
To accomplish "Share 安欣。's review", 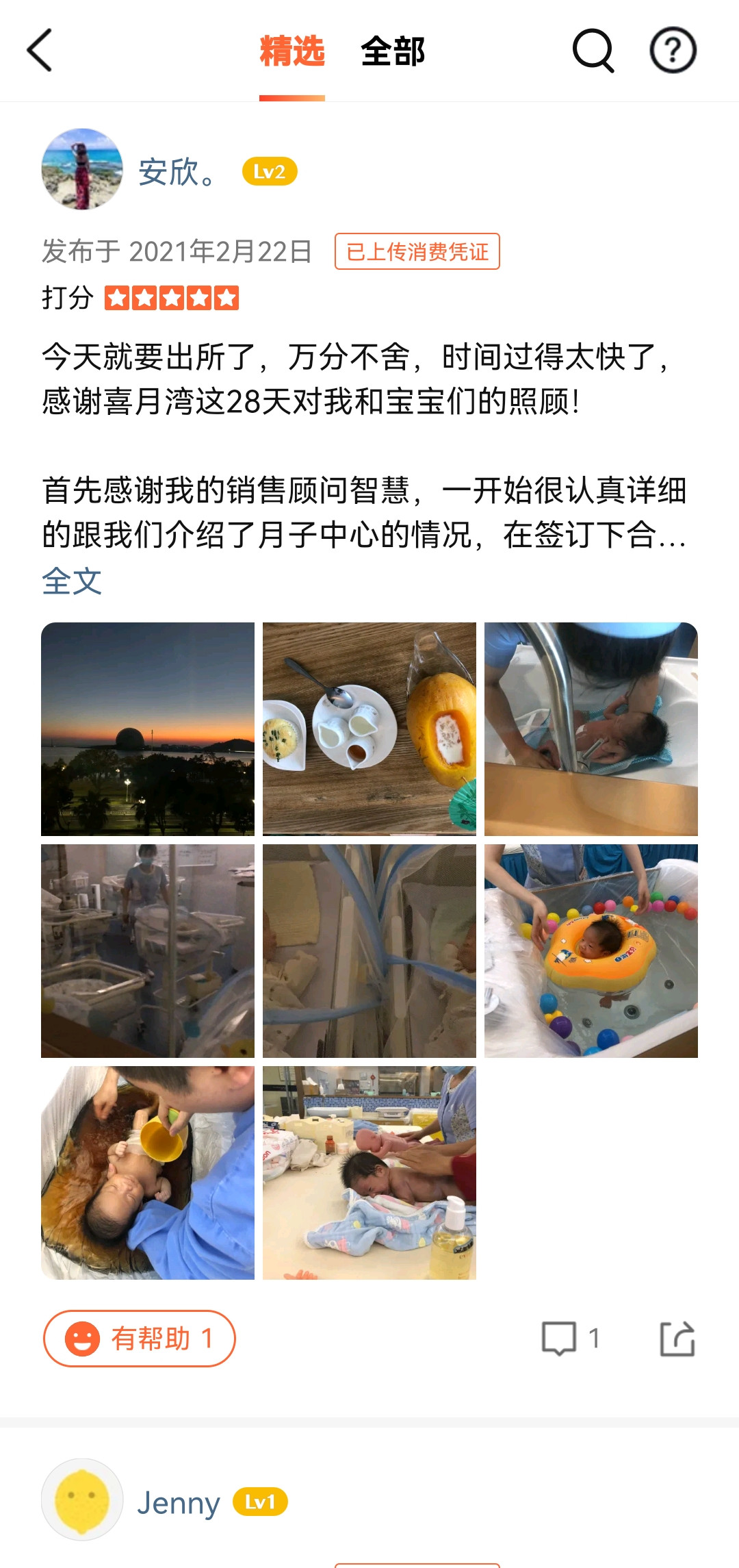I will [677, 1338].
